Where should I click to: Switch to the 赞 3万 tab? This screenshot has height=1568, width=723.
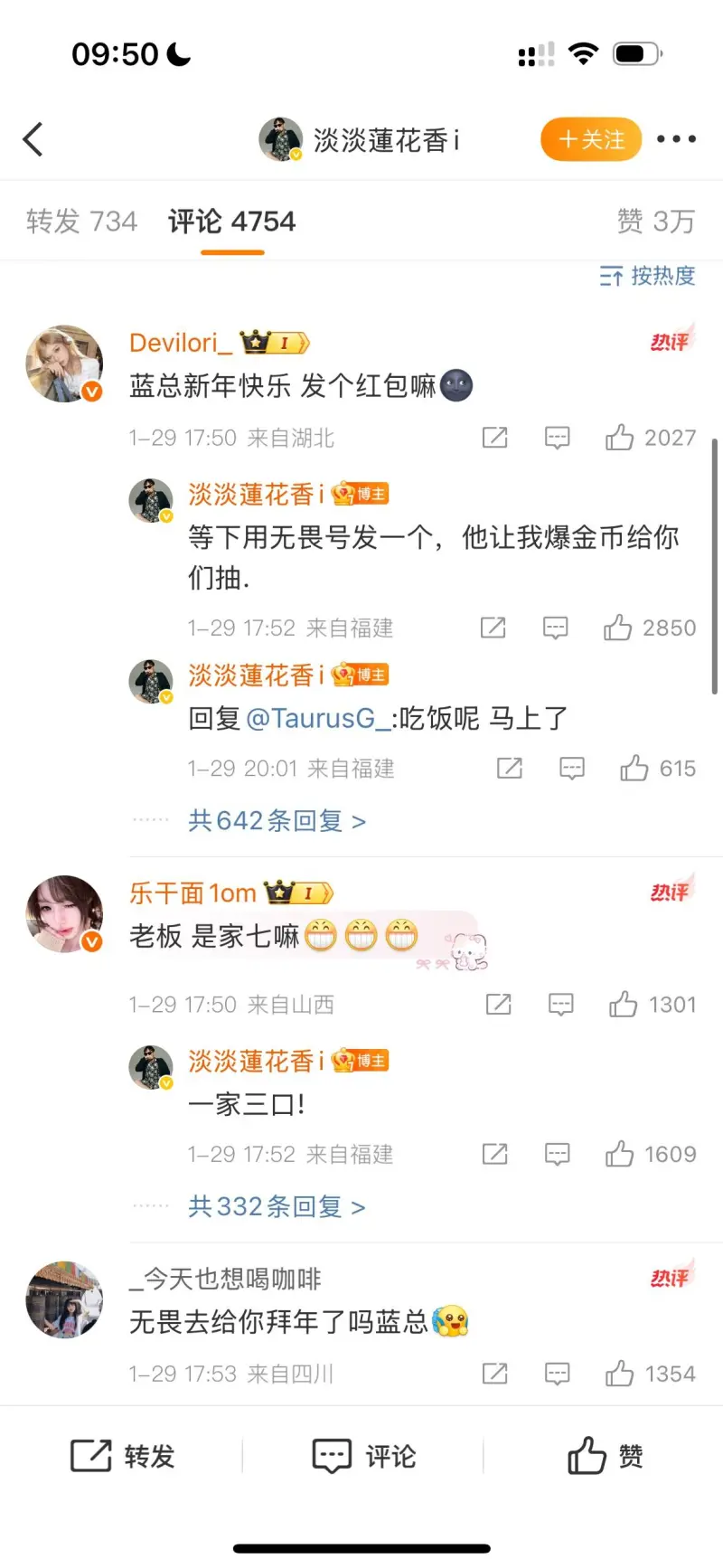coord(655,222)
